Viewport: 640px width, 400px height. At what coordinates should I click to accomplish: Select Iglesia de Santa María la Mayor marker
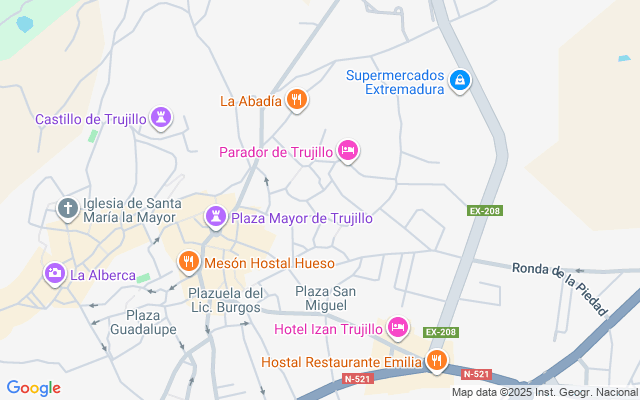click(x=68, y=209)
